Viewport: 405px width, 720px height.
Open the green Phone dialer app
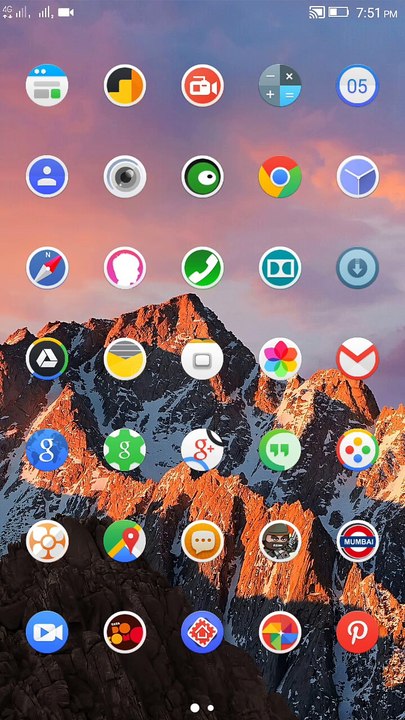coord(202,268)
